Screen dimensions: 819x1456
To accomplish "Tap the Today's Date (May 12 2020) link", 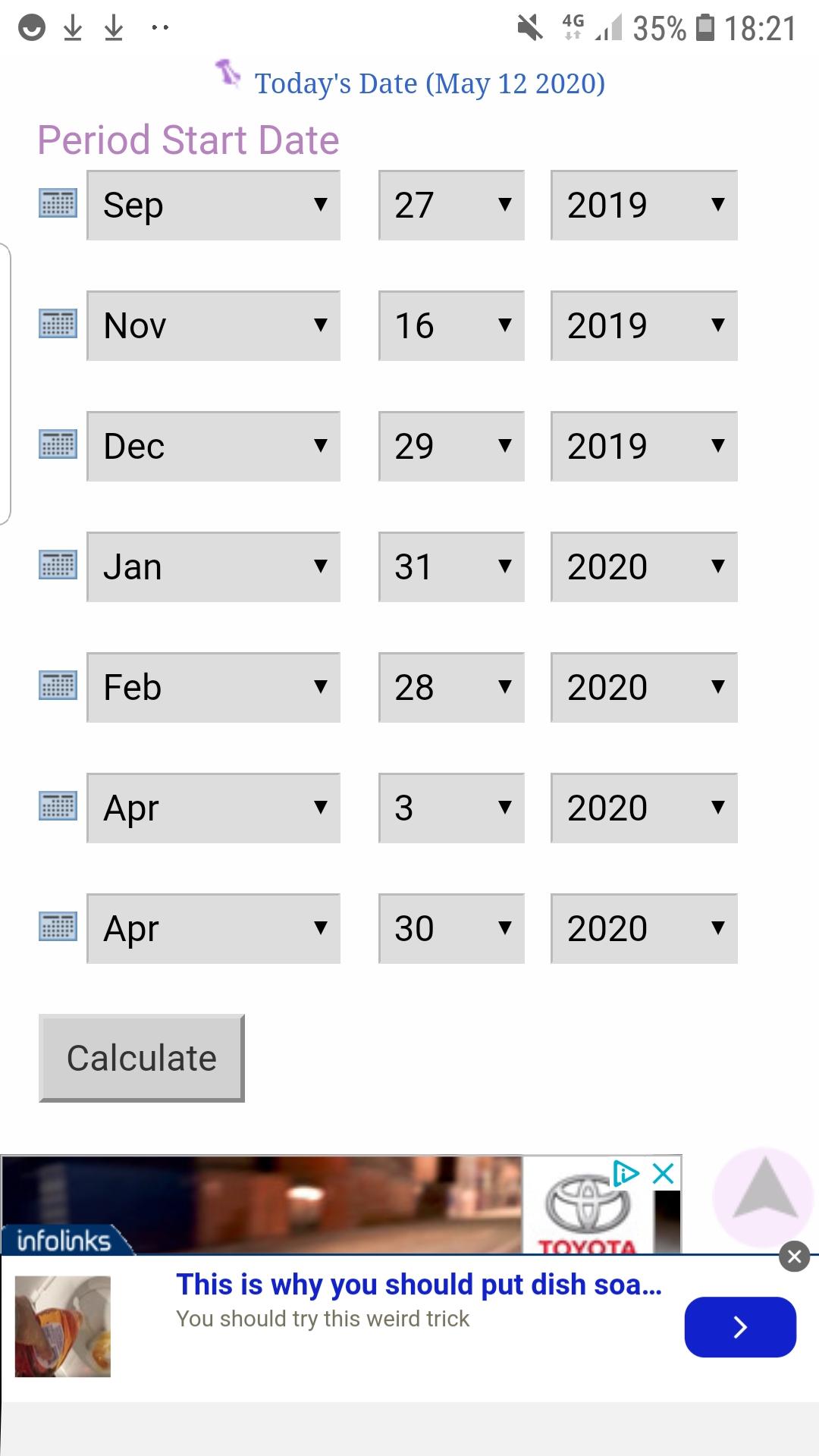I will click(429, 83).
